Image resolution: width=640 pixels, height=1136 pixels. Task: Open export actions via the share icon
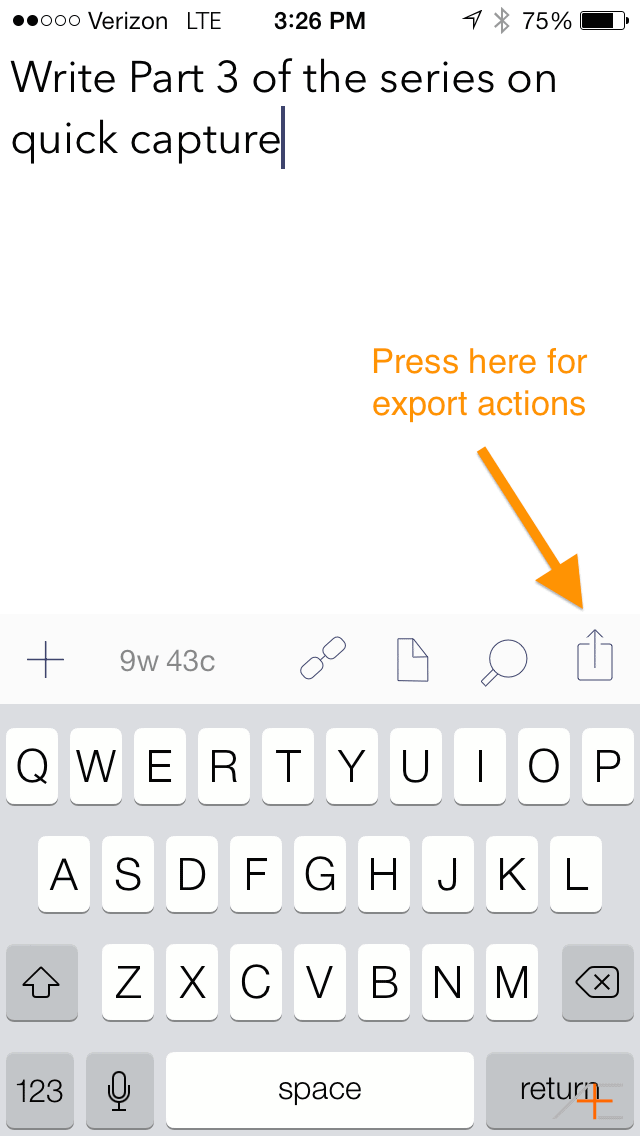[x=595, y=654]
